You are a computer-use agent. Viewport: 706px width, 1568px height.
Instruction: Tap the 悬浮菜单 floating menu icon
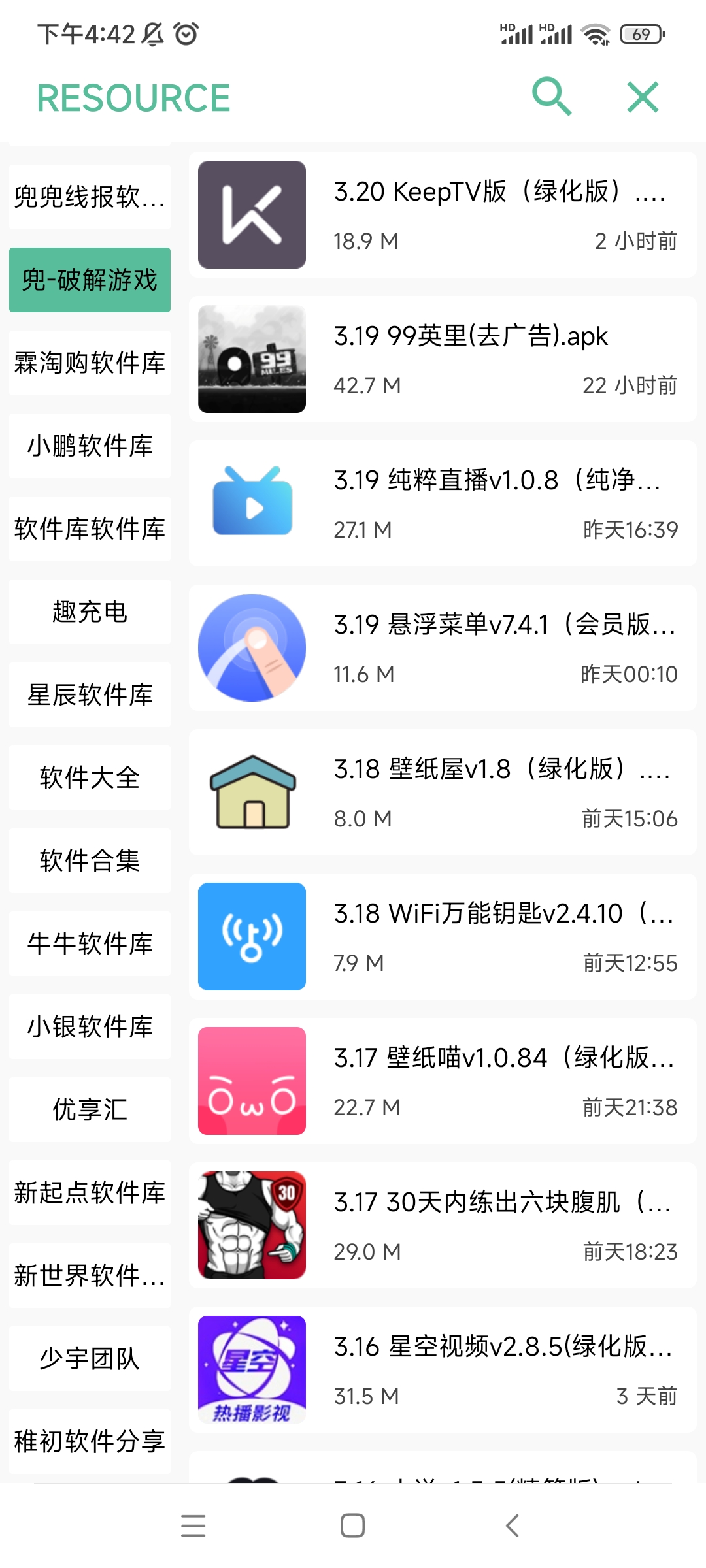point(252,647)
